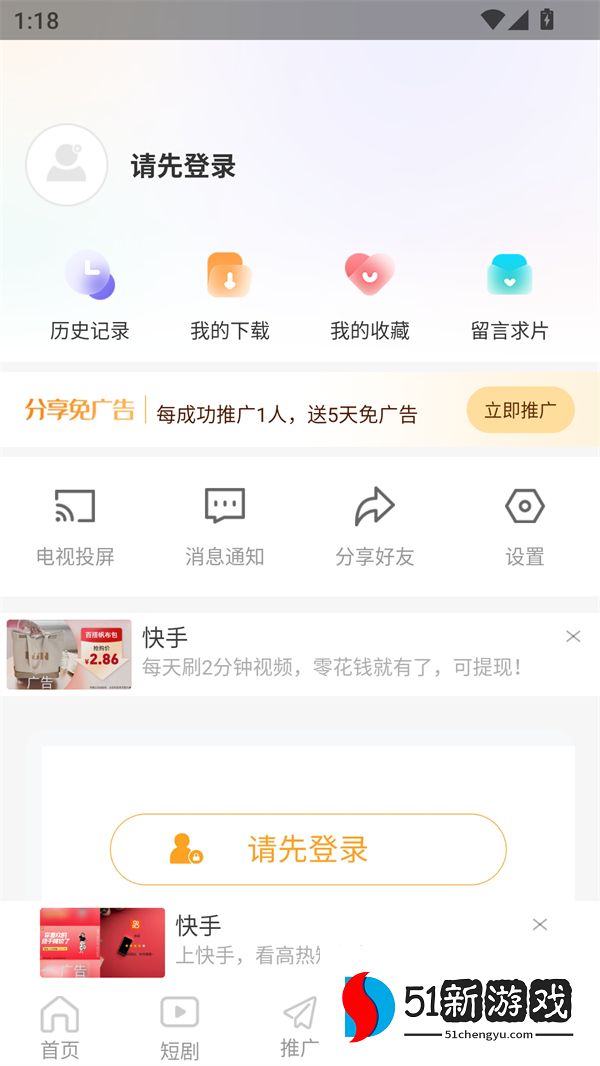Open the 快手 ad about 2分钟视频
This screenshot has width=600, height=1066.
pos(330,653)
